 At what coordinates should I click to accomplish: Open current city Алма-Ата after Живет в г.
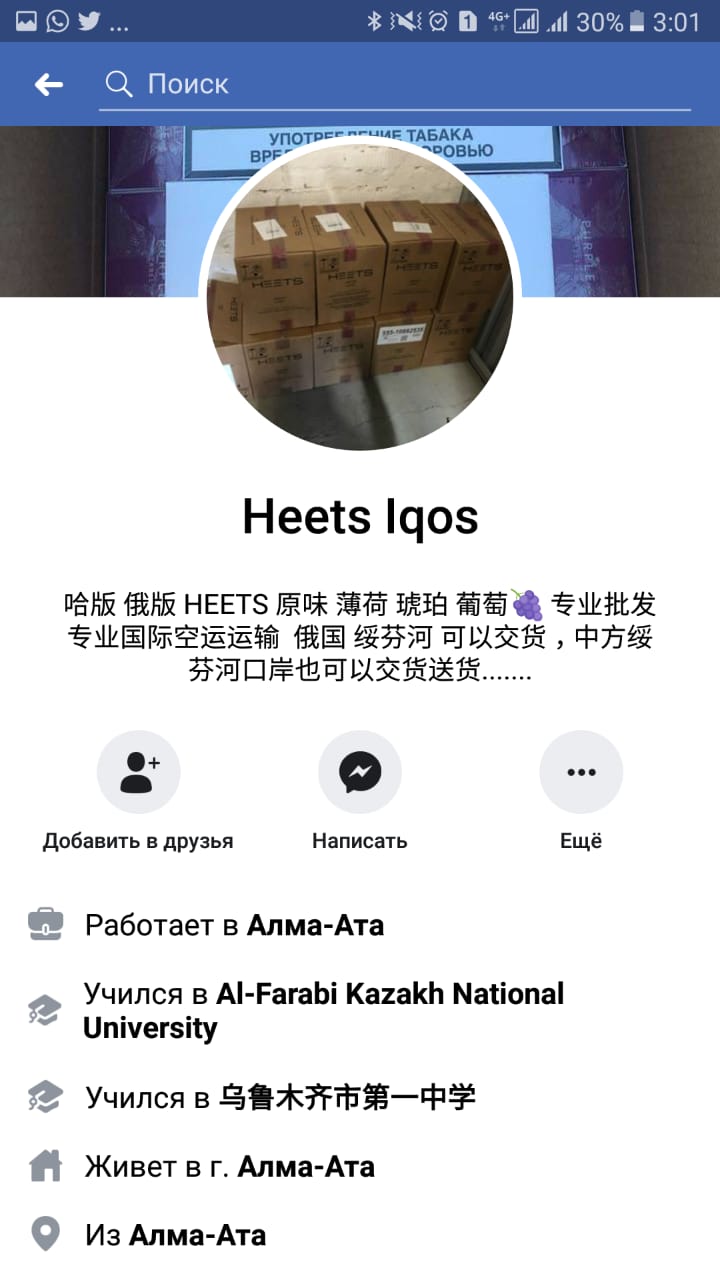(306, 1166)
